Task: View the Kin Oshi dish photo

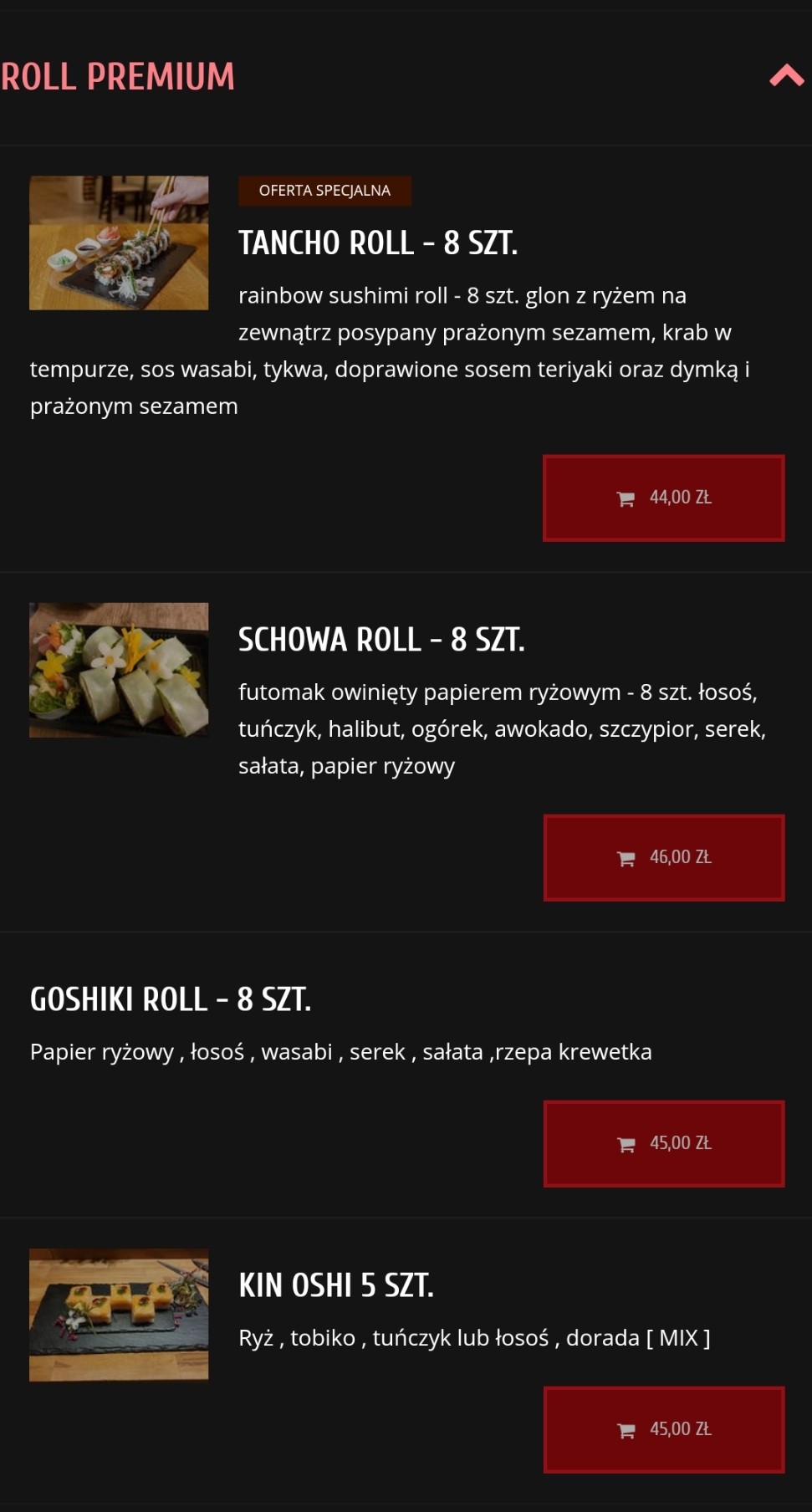Action: 119,1313
